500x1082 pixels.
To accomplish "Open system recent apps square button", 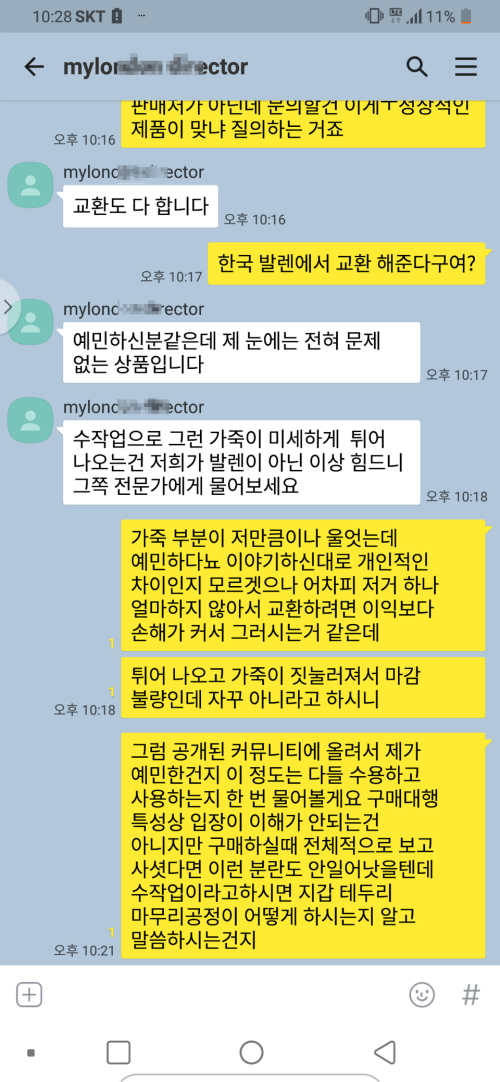I will (119, 1052).
